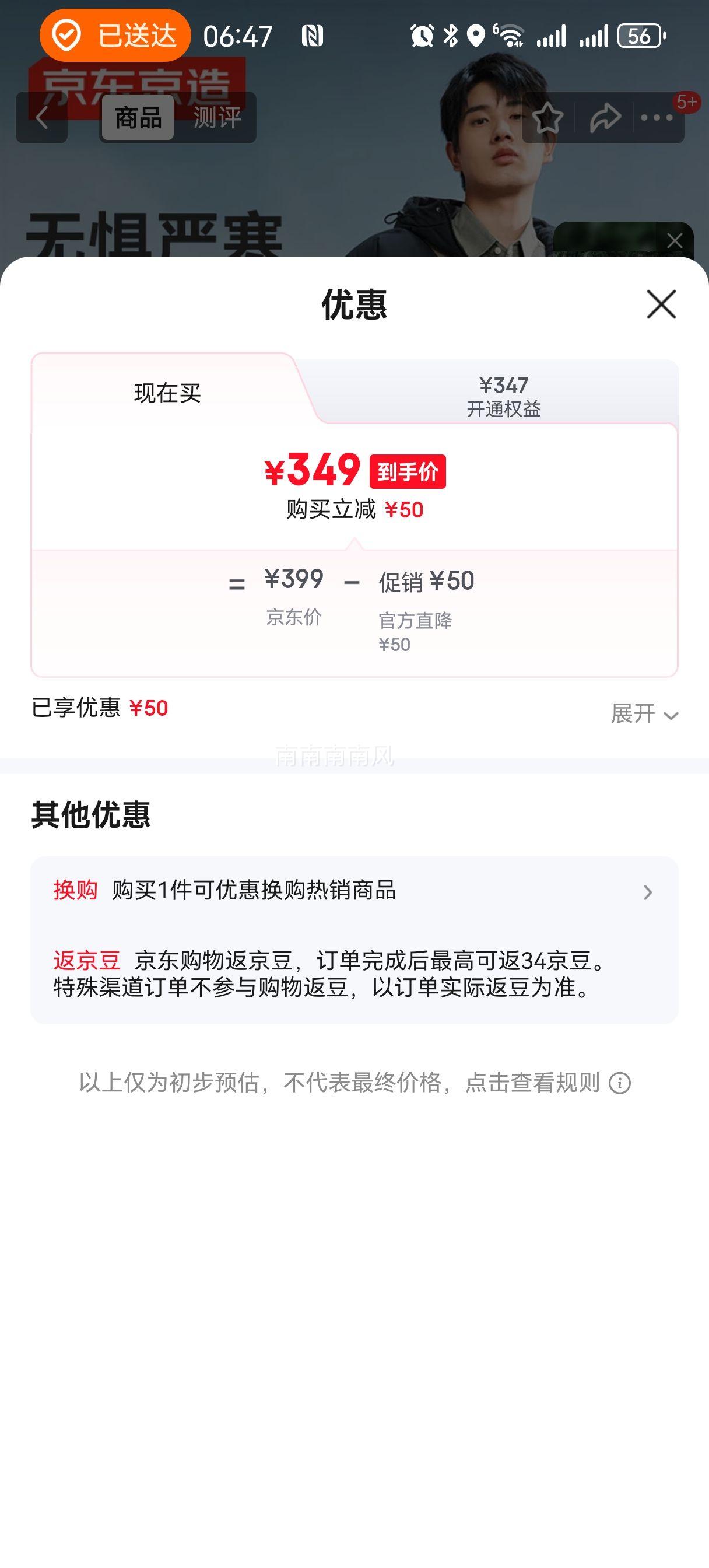Tap the location pin status icon
The image size is (709, 1568).
coord(476,37)
